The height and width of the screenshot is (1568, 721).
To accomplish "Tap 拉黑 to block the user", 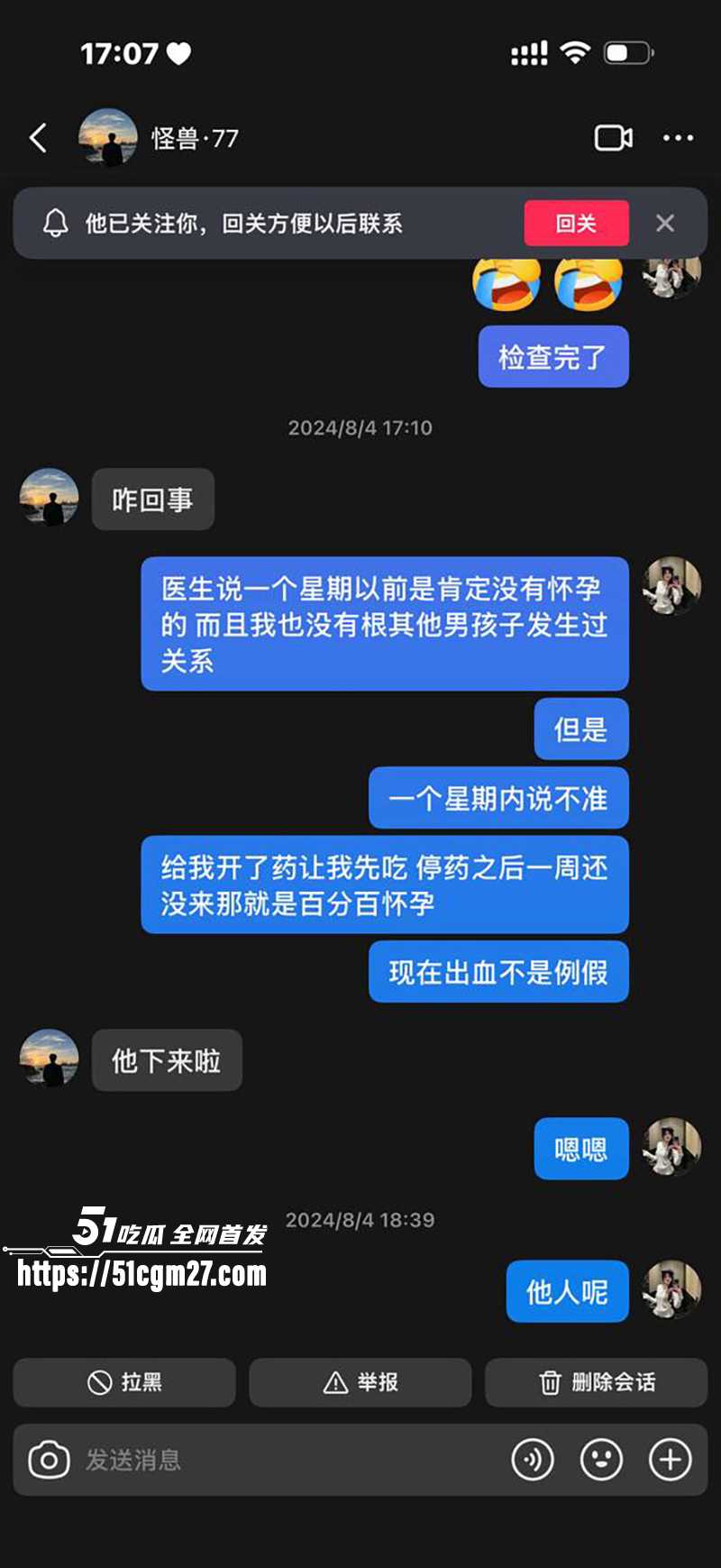I will coord(125,1382).
